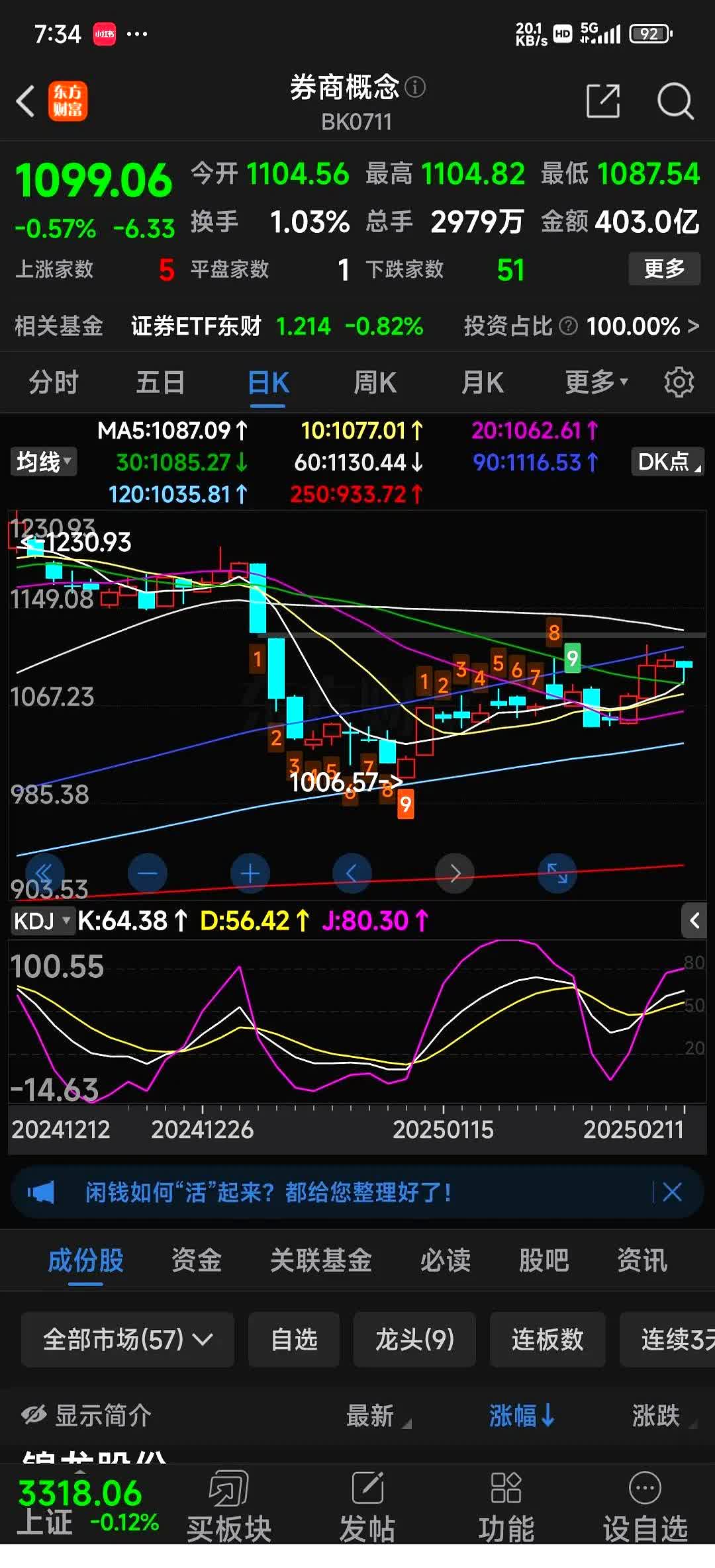Expand the 均线 indicator dropdown

44,461
